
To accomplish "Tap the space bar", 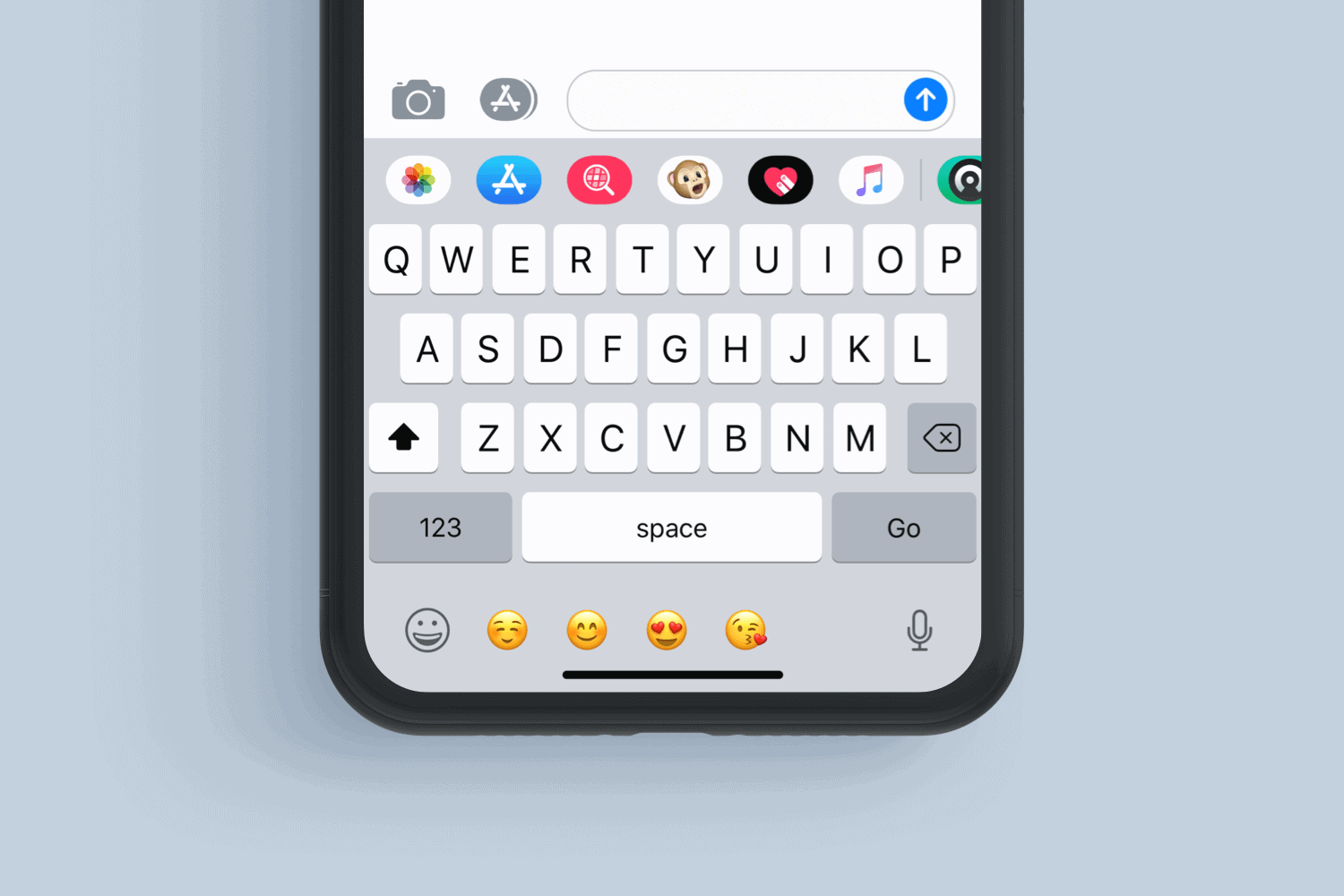I will click(x=671, y=528).
